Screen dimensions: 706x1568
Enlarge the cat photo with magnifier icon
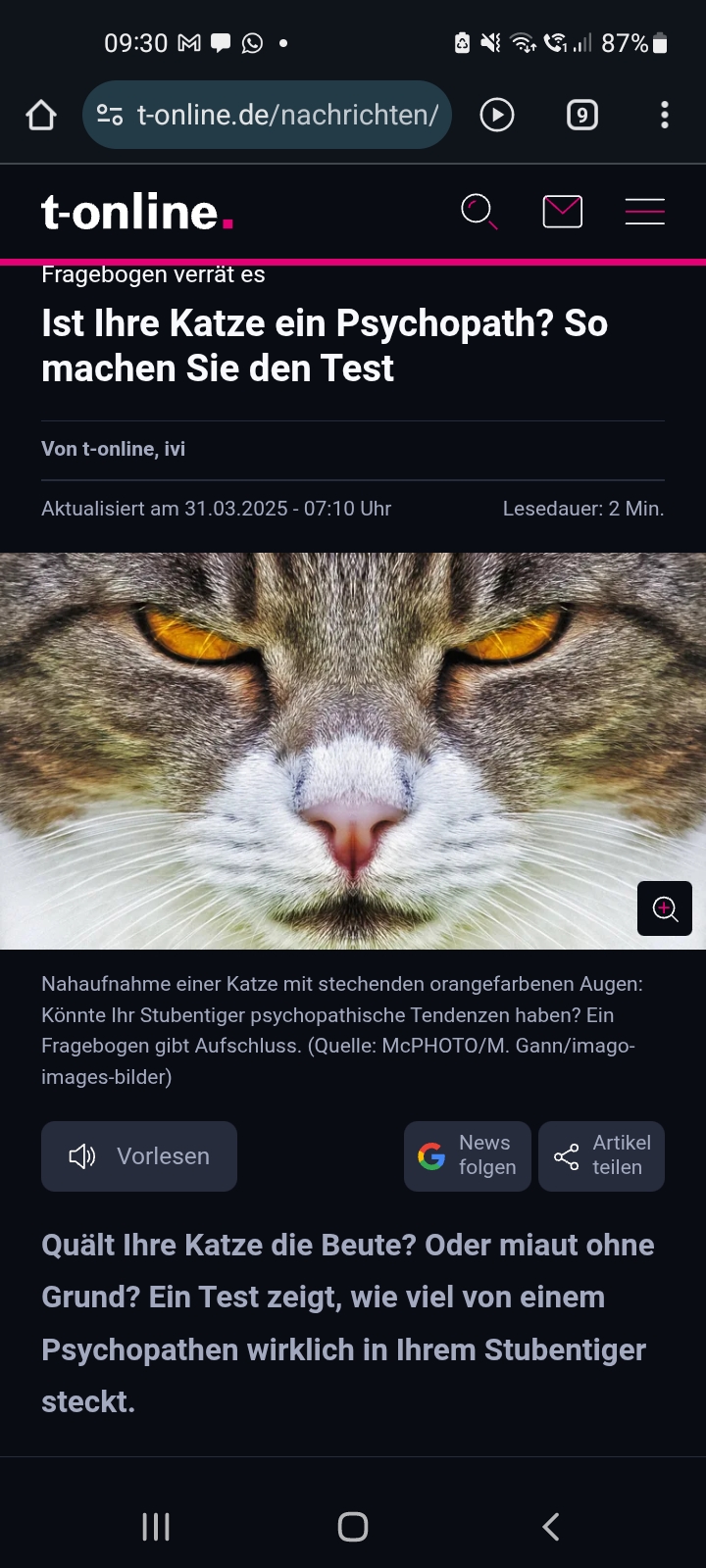coord(665,908)
